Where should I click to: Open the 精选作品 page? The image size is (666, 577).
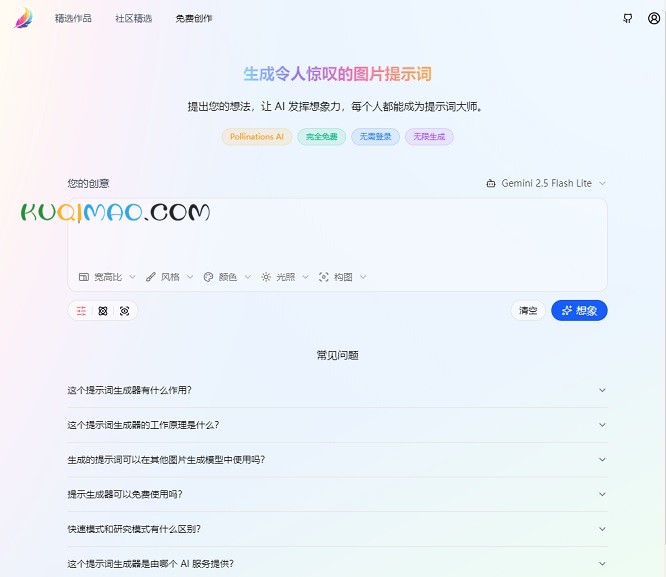tap(73, 18)
